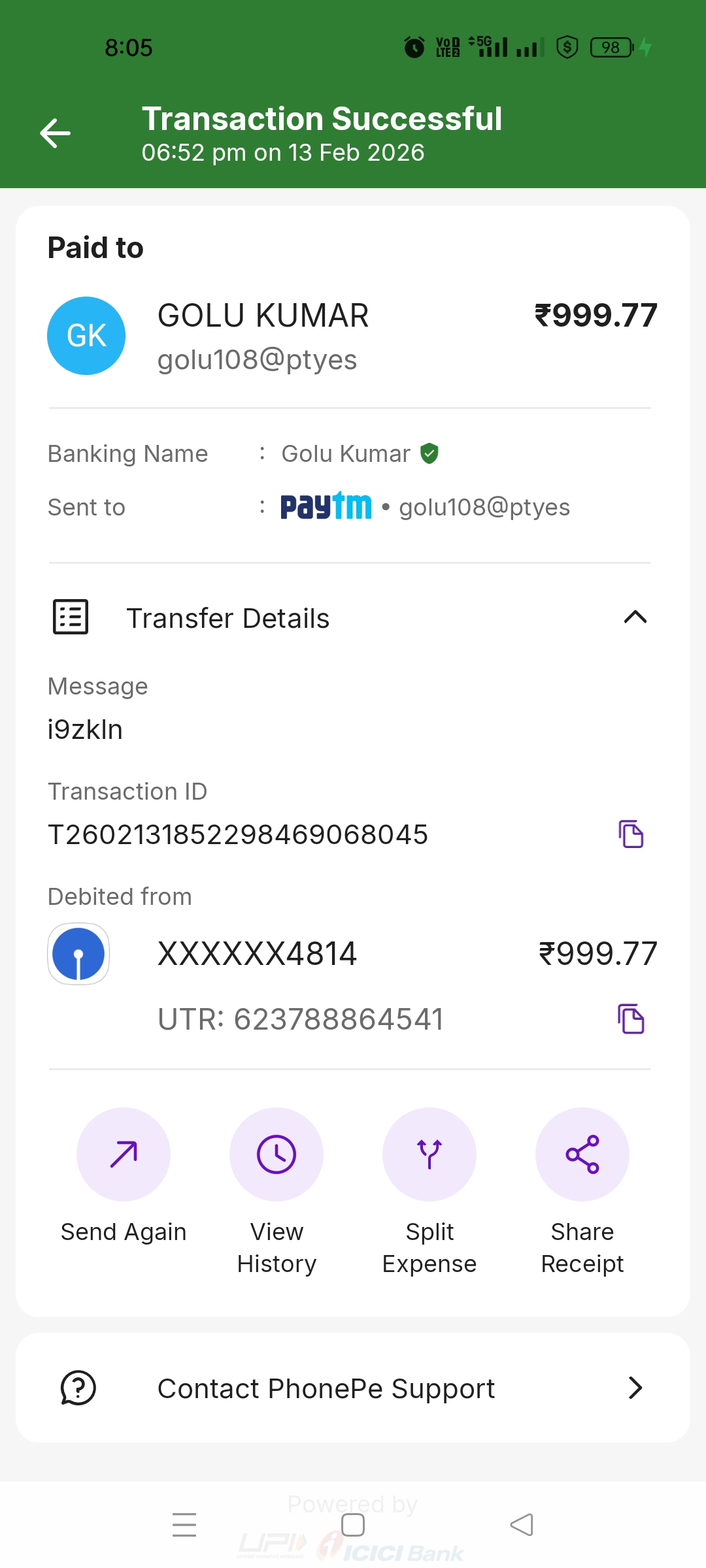Tap the system home button
This screenshot has height=1568, width=706.
353,1525
